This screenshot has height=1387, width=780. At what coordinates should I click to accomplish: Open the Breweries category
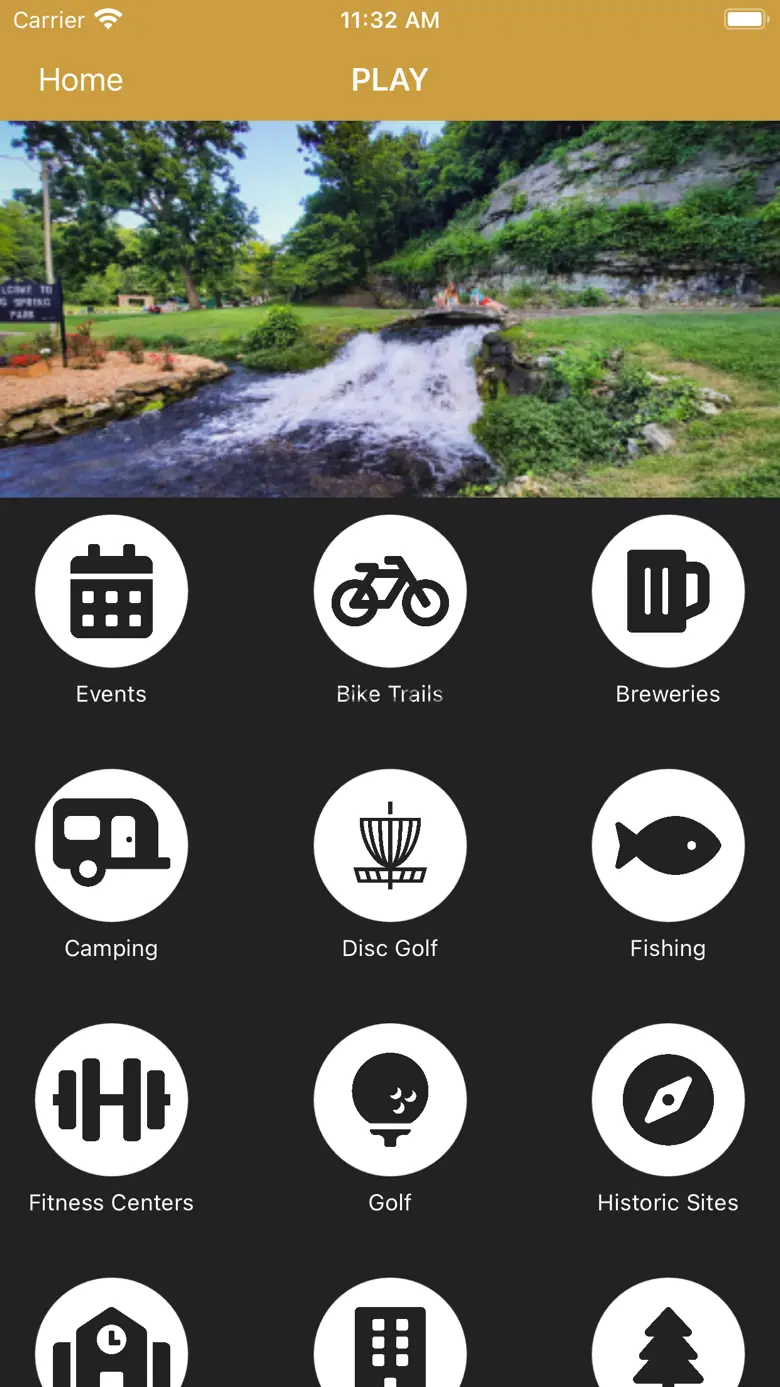668,591
